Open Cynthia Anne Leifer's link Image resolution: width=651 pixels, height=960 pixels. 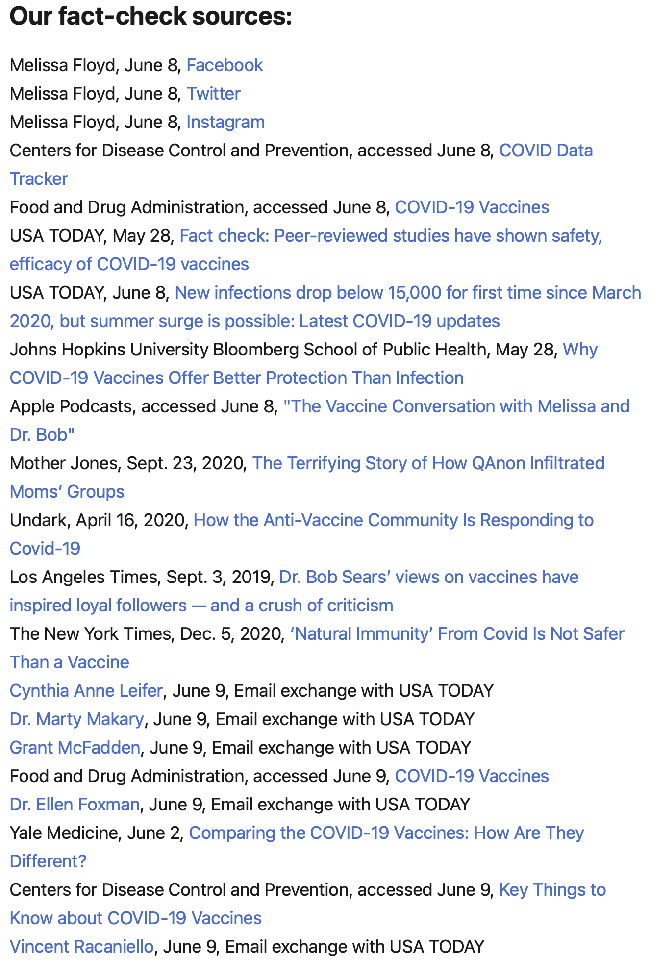coord(87,690)
